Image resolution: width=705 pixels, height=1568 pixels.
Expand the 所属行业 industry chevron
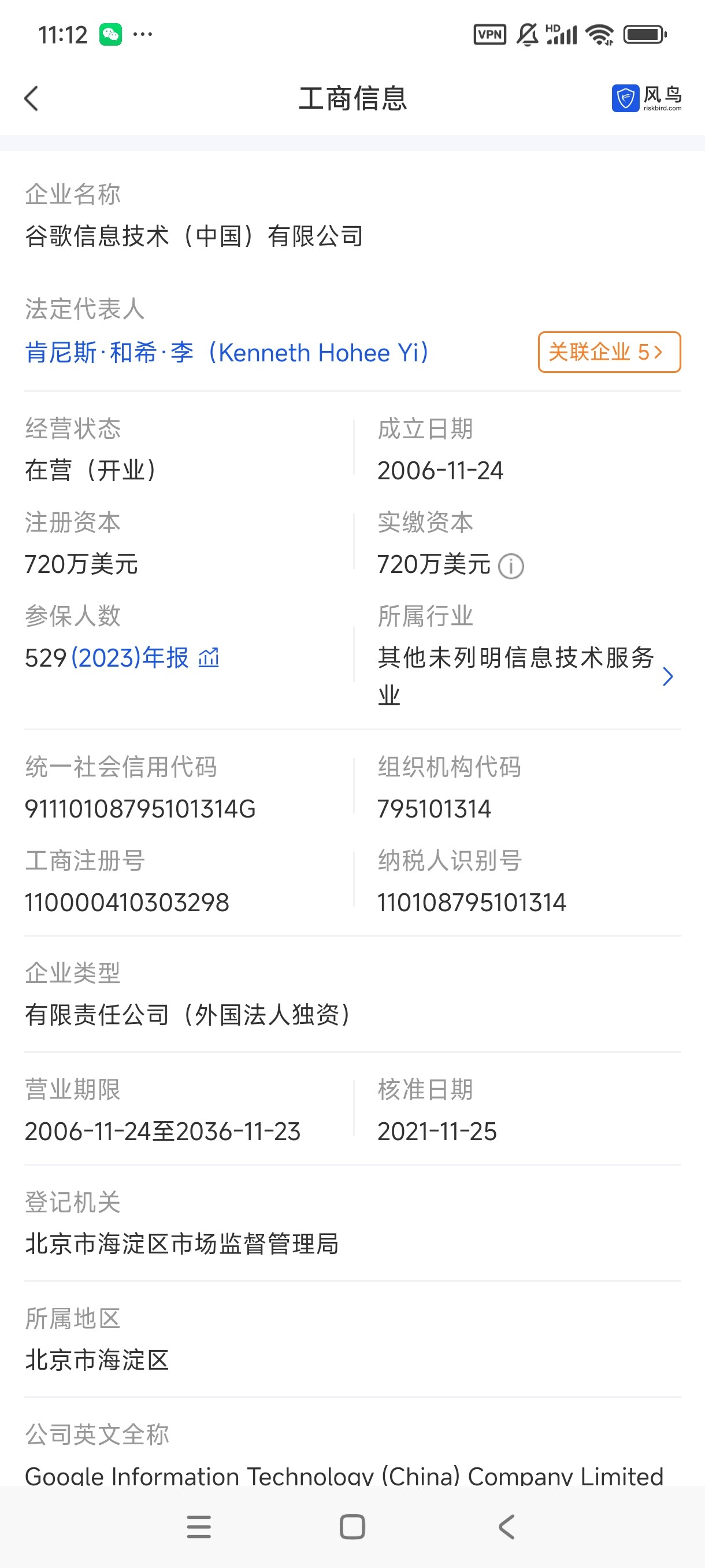[x=668, y=676]
